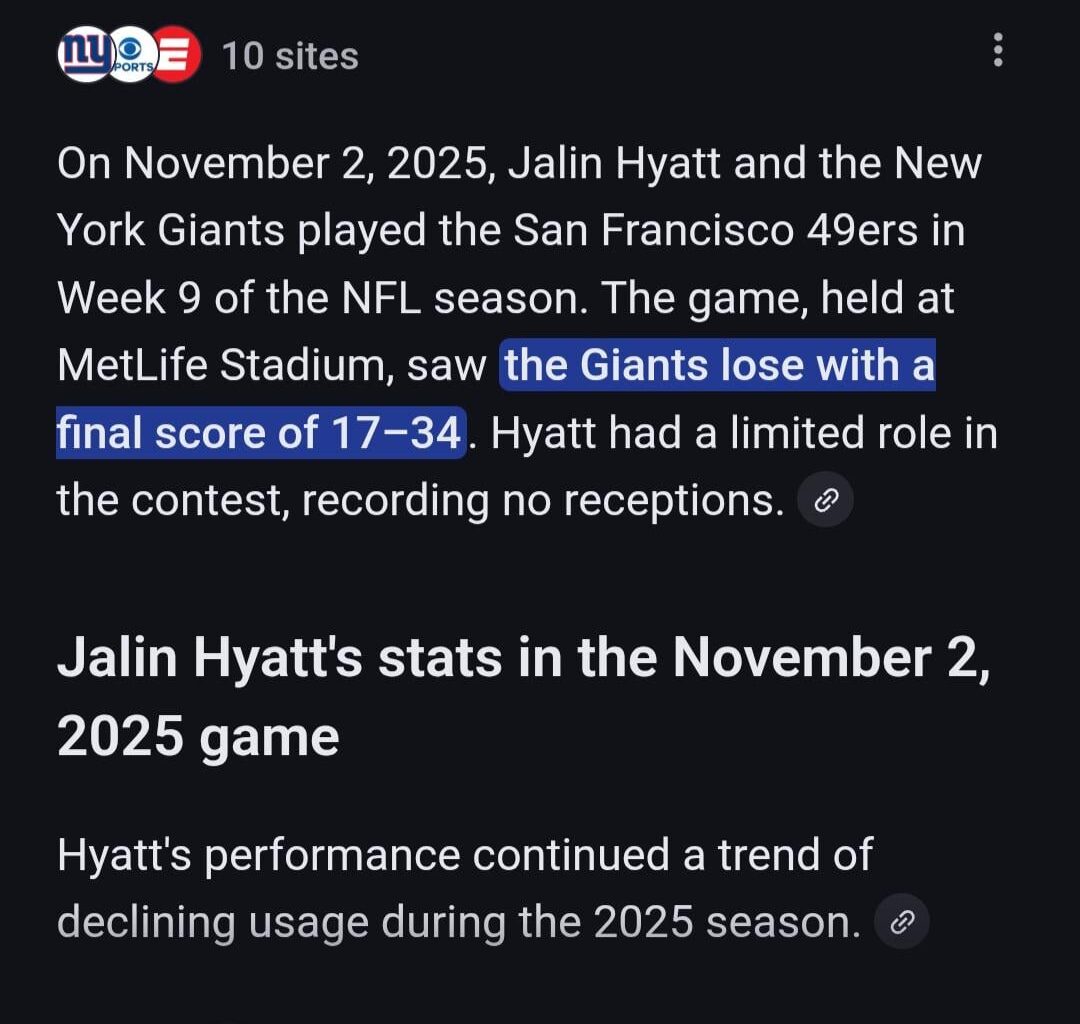This screenshot has height=1024, width=1080.
Task: Open source link after 'recording no receptions'
Action: point(825,500)
